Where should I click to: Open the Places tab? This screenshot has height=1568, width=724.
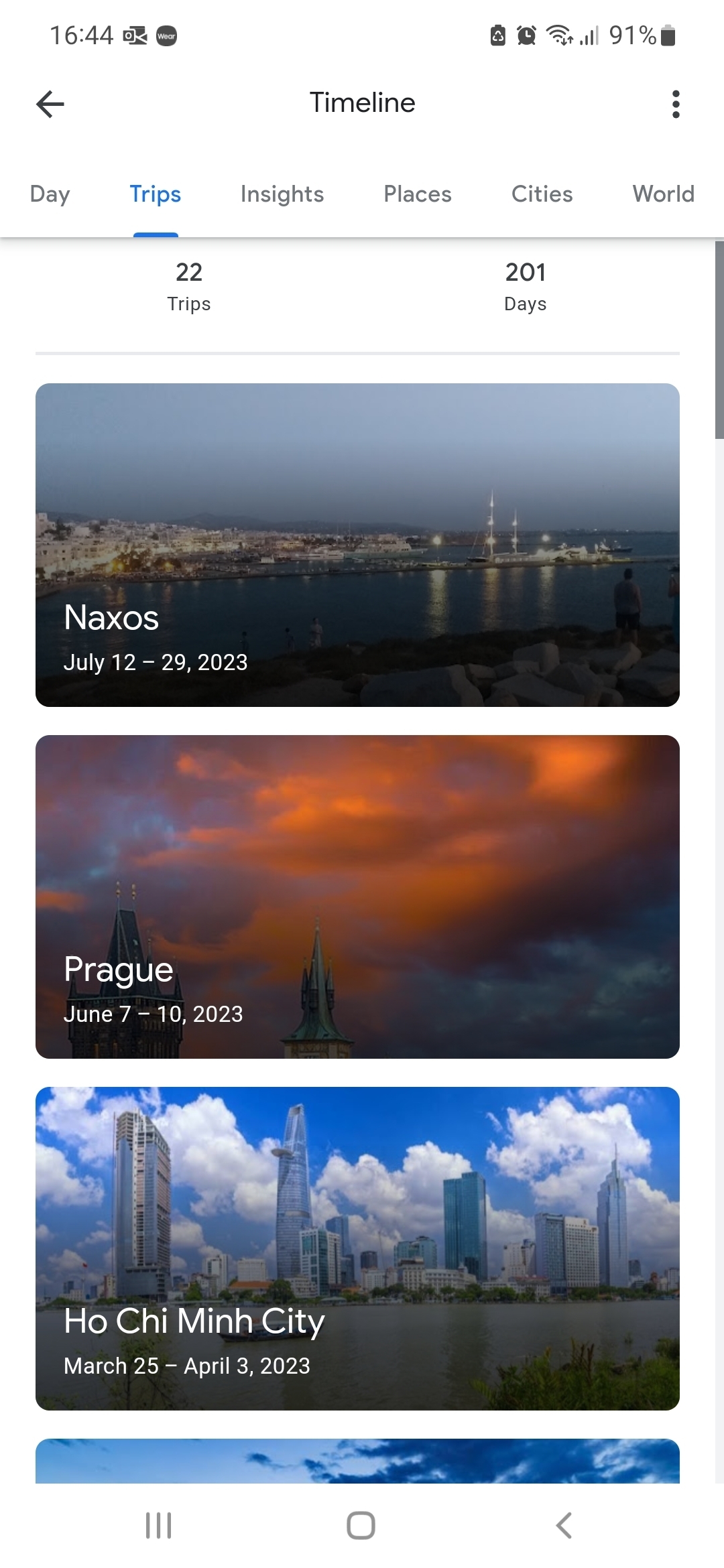(x=418, y=194)
